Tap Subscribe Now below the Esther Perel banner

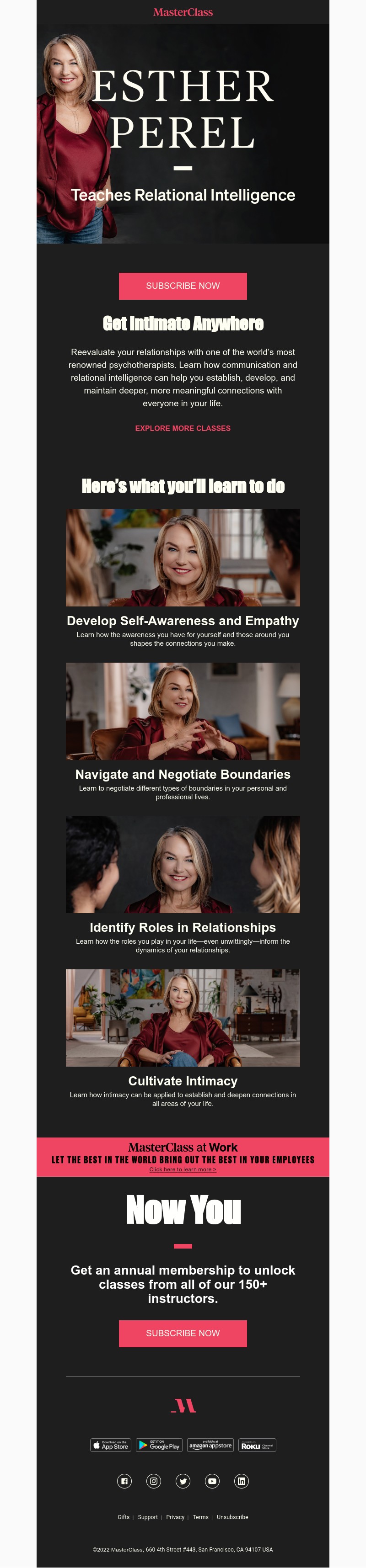(x=183, y=286)
